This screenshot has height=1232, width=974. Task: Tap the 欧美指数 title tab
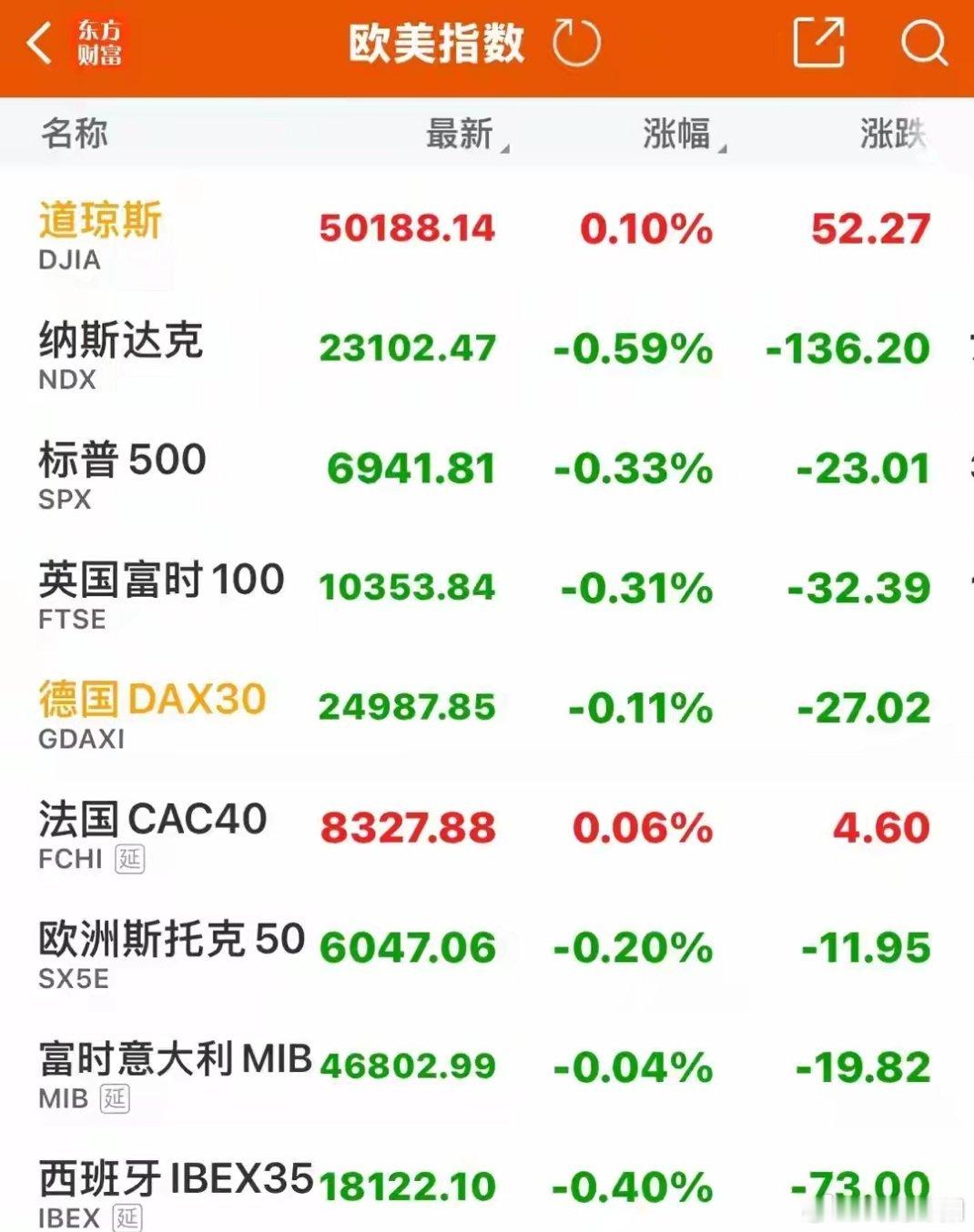coord(434,43)
